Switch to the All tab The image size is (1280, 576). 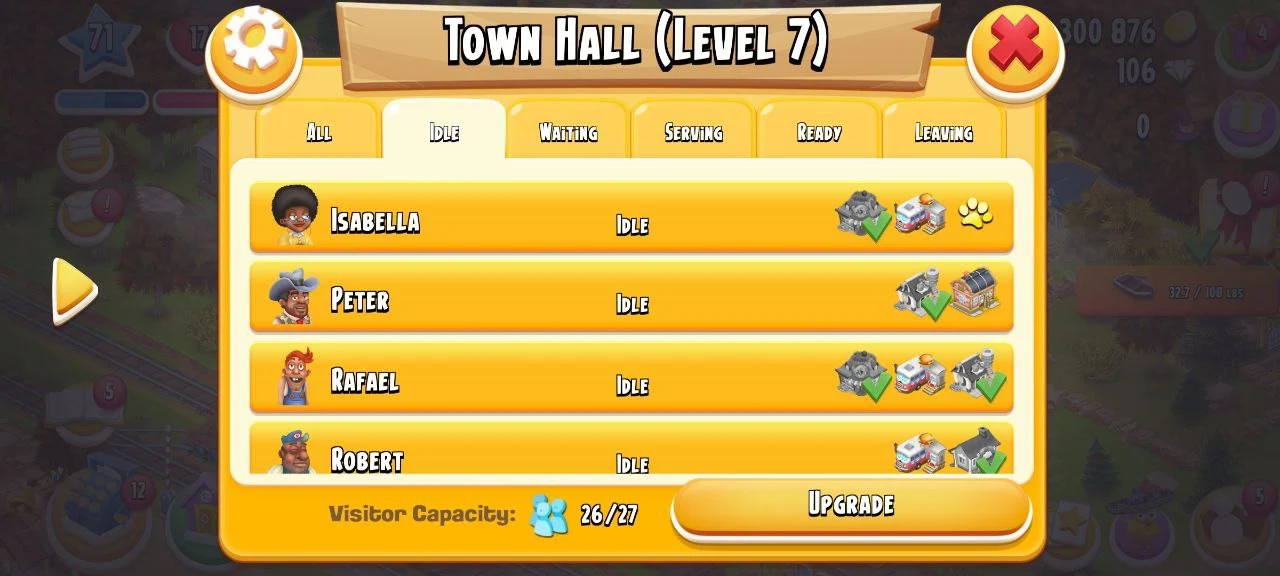[318, 132]
